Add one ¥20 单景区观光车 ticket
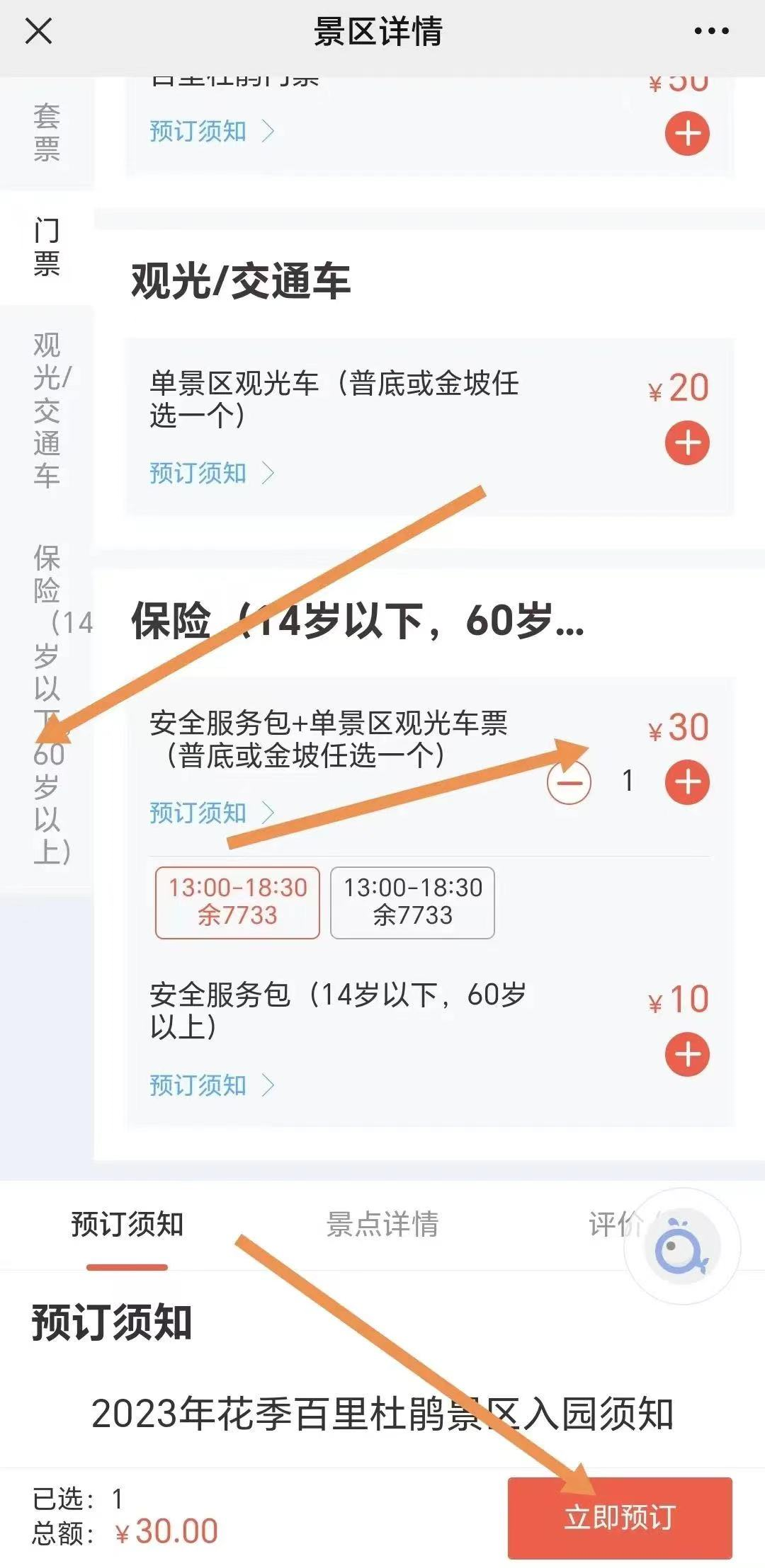Viewport: 765px width, 1568px height. 687,443
